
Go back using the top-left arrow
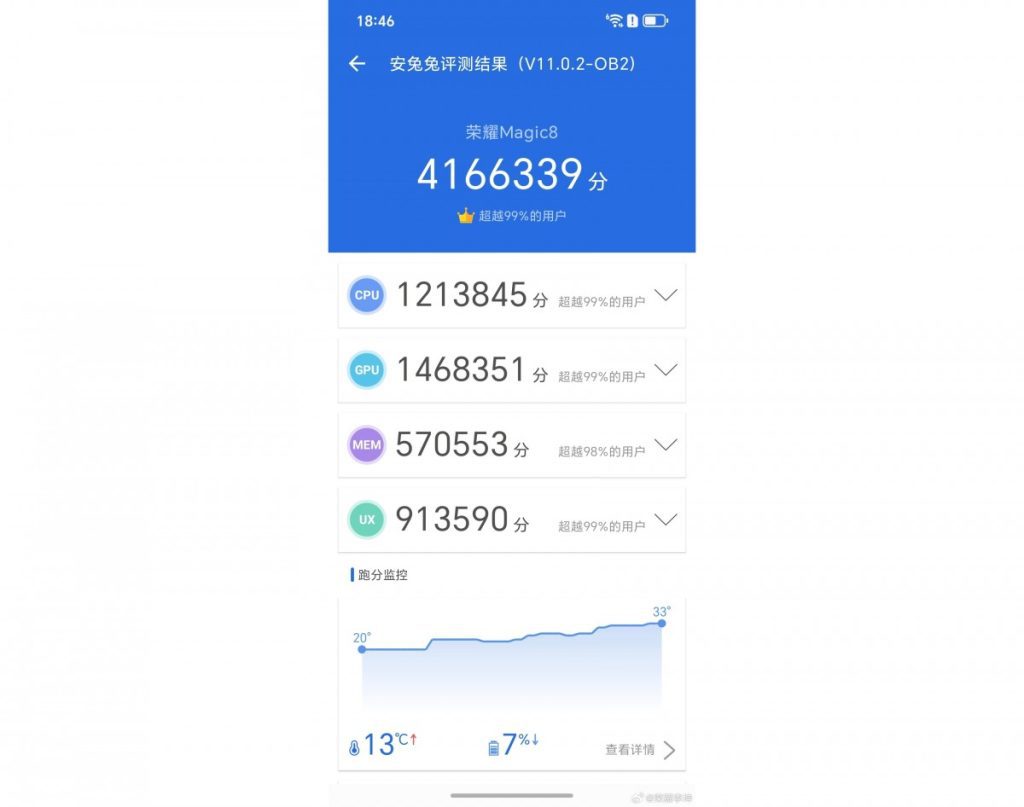click(x=357, y=64)
